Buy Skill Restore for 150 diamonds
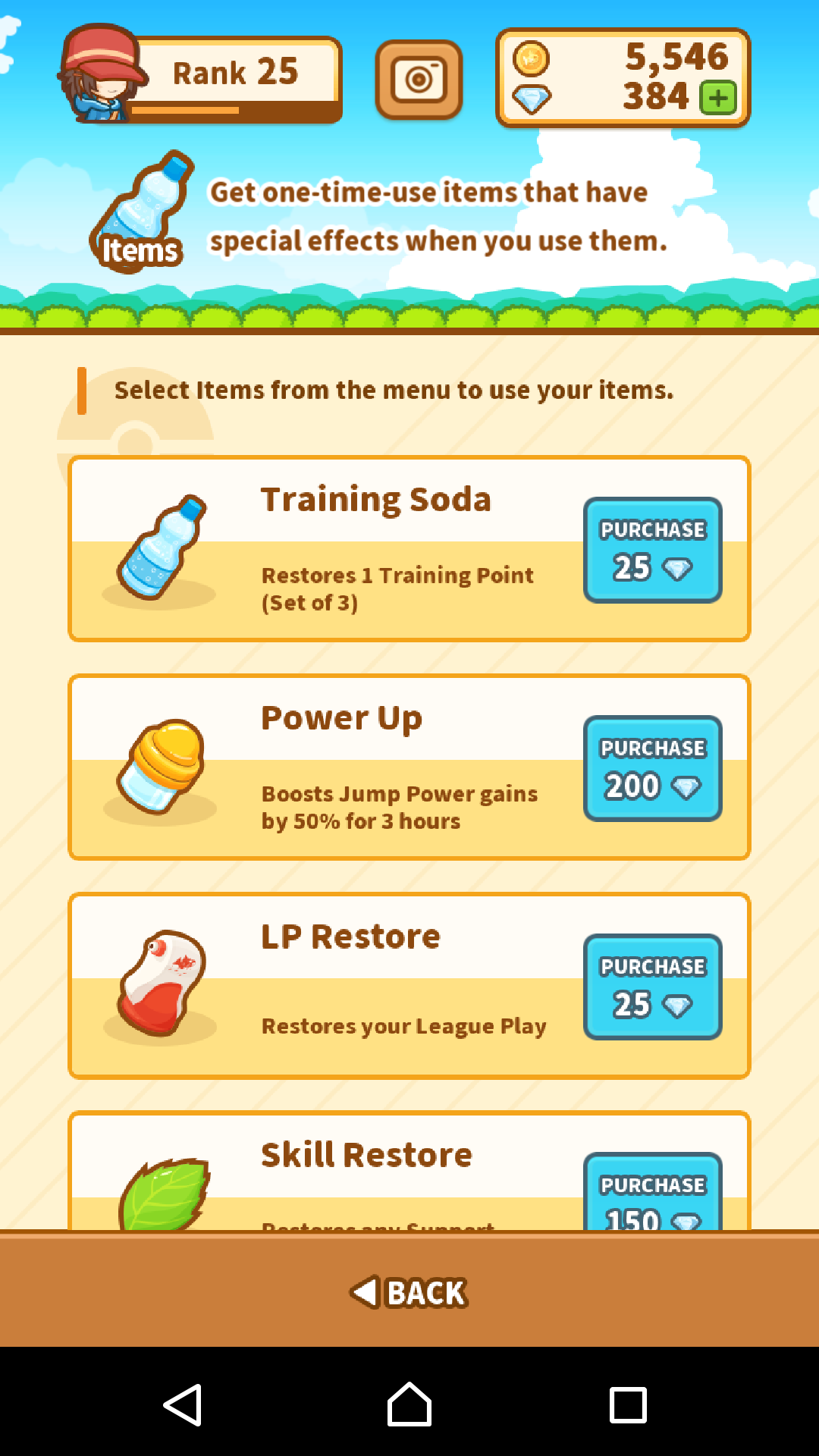The width and height of the screenshot is (819, 1456). tap(652, 1191)
